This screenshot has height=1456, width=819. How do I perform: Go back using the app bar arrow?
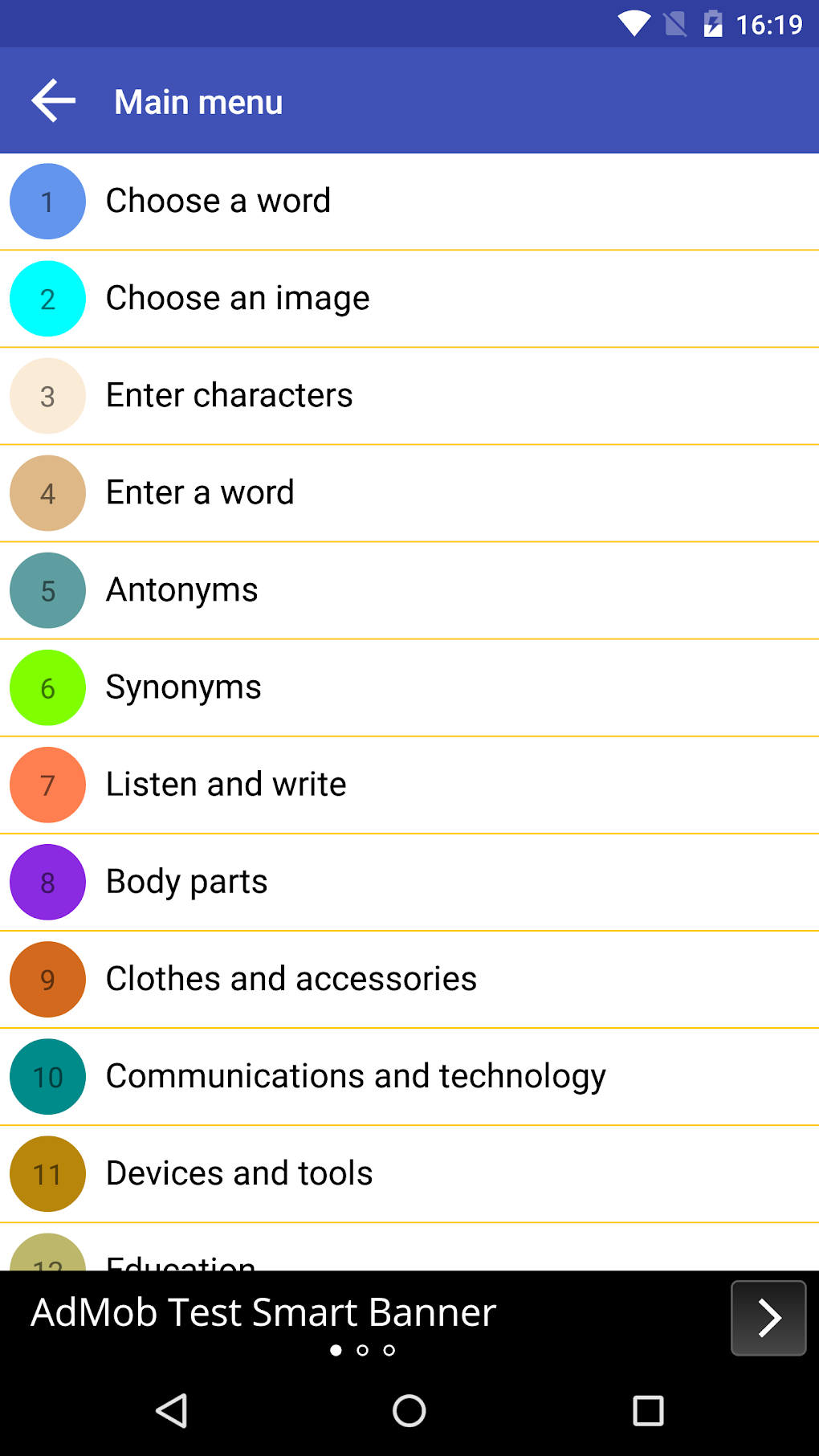(x=53, y=101)
